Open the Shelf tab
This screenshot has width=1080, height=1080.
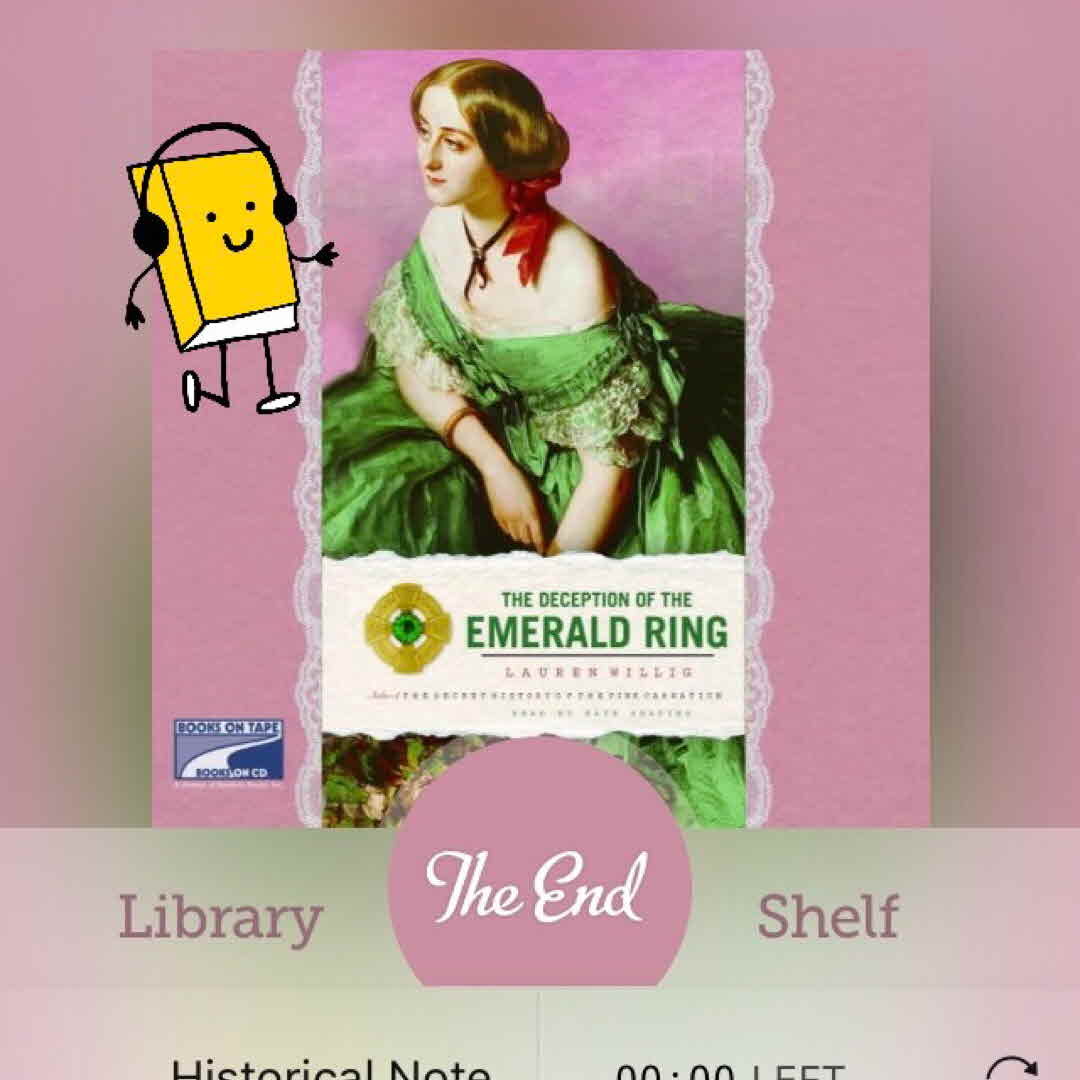(x=828, y=916)
